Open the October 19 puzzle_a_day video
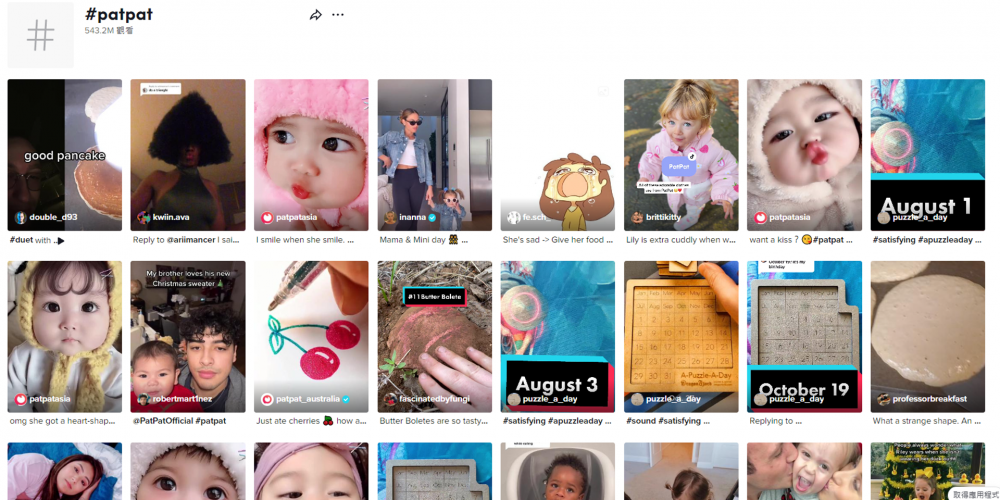 coord(804,336)
